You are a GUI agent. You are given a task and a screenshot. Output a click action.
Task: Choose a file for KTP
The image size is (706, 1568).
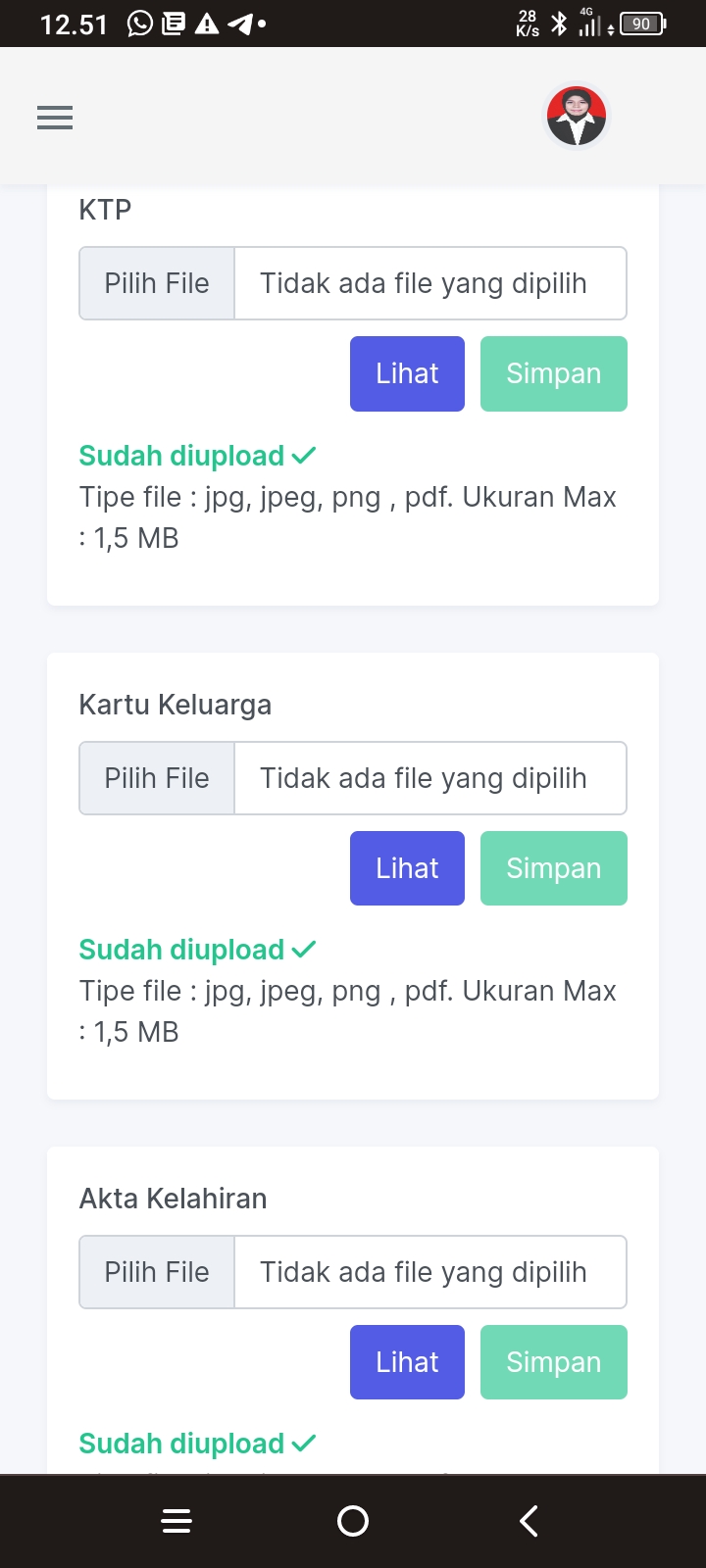[x=157, y=283]
